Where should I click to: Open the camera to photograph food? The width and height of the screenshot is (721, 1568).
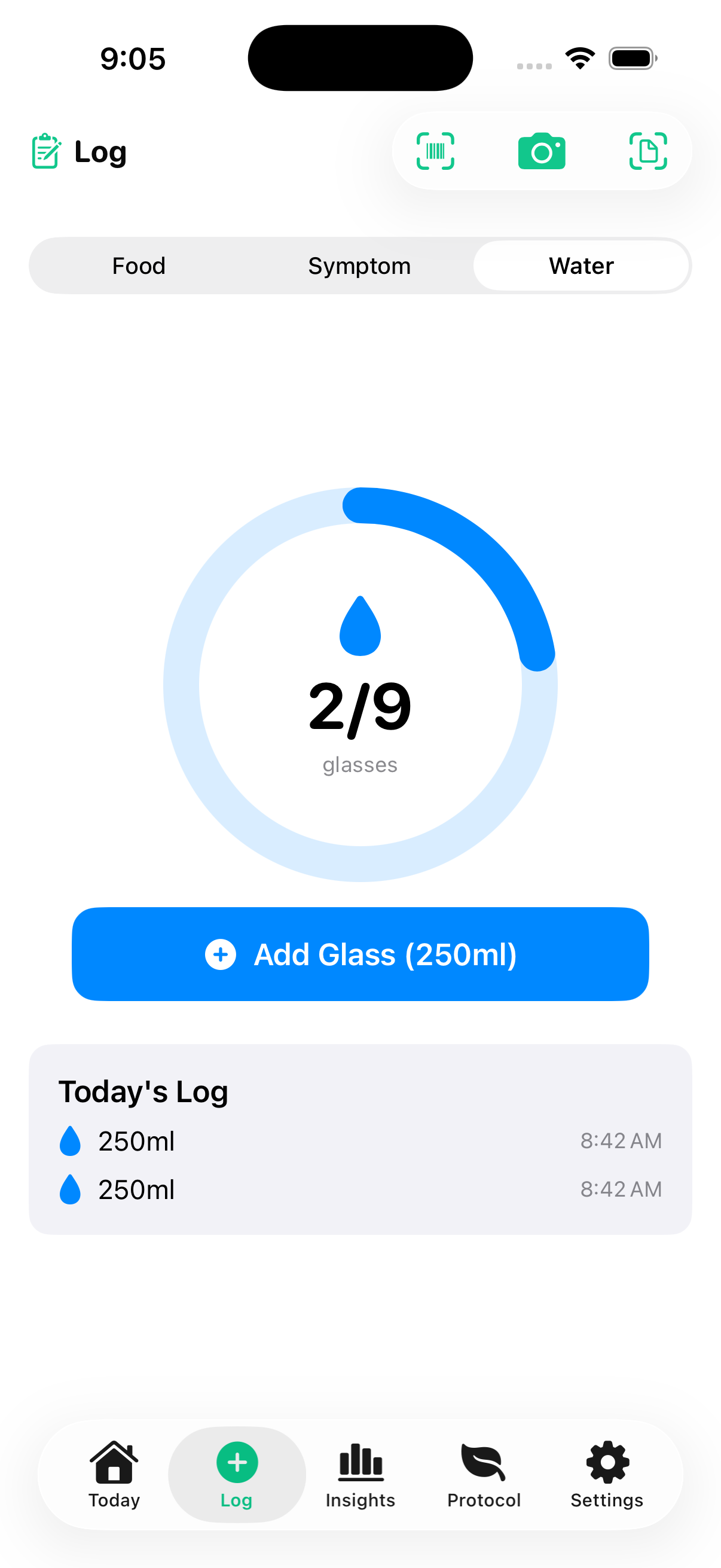tap(542, 151)
